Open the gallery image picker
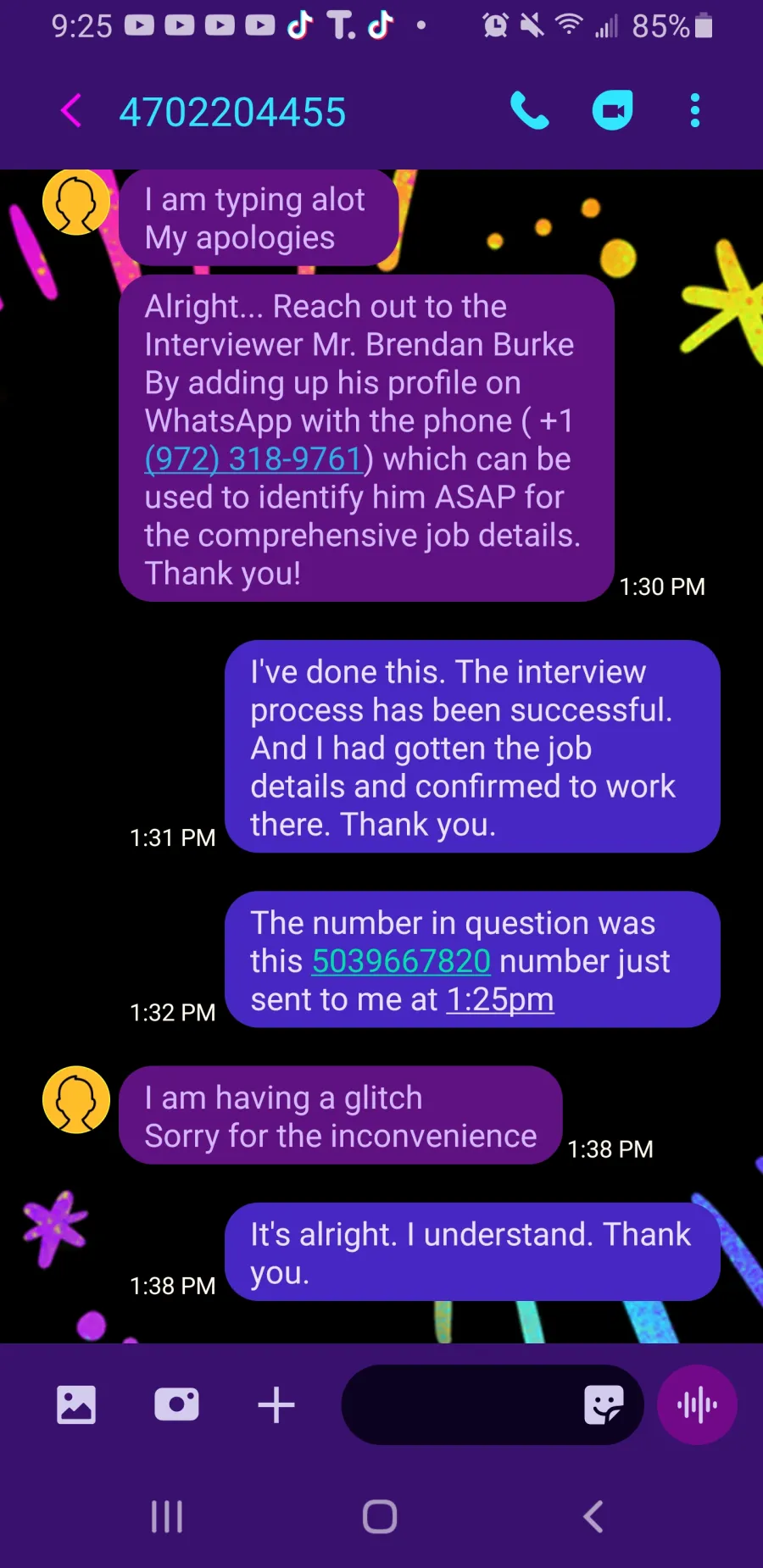The height and width of the screenshot is (1568, 763). pos(76,1405)
